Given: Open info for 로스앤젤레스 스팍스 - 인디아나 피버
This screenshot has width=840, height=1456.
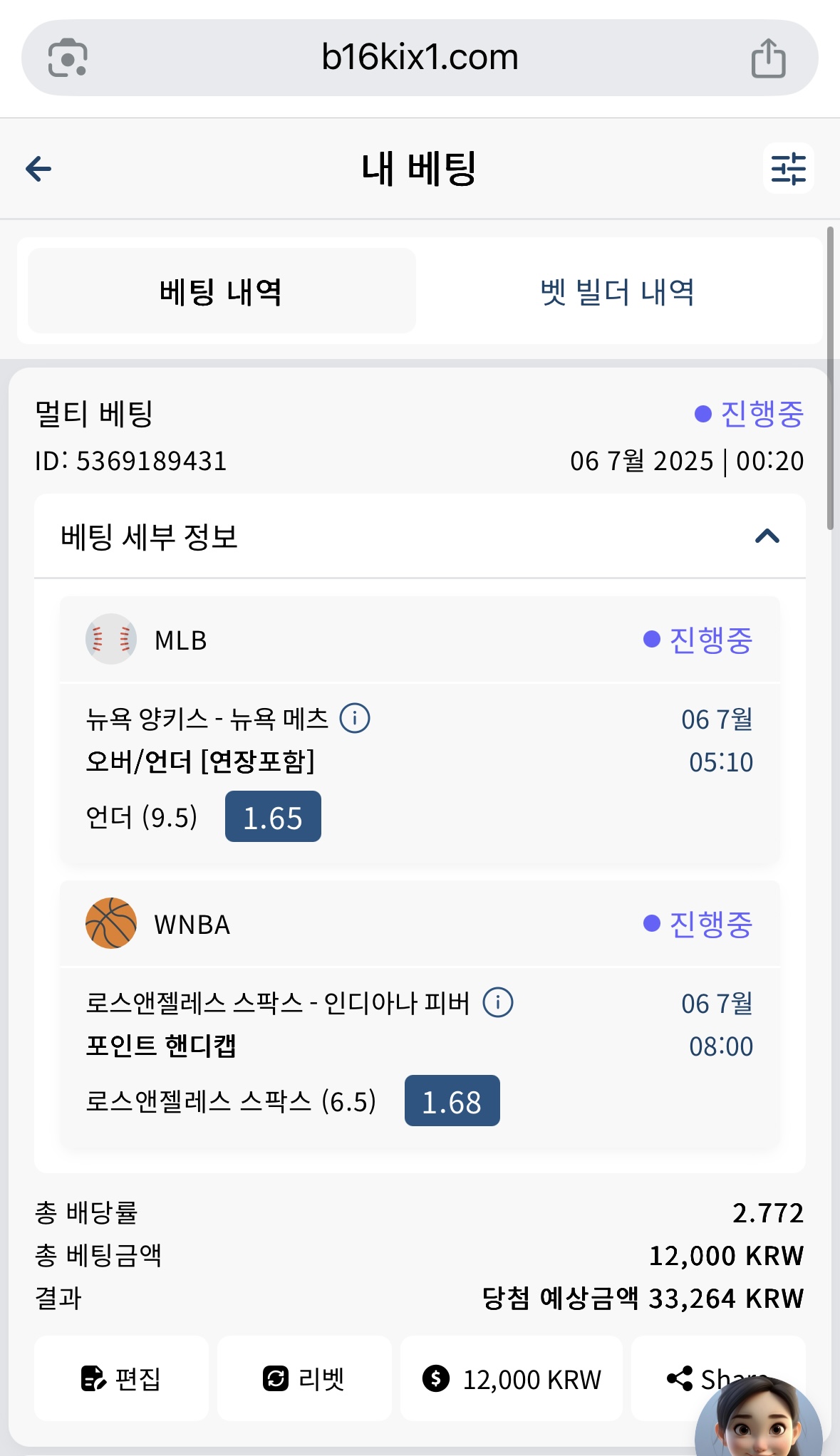Looking at the screenshot, I should point(498,1002).
